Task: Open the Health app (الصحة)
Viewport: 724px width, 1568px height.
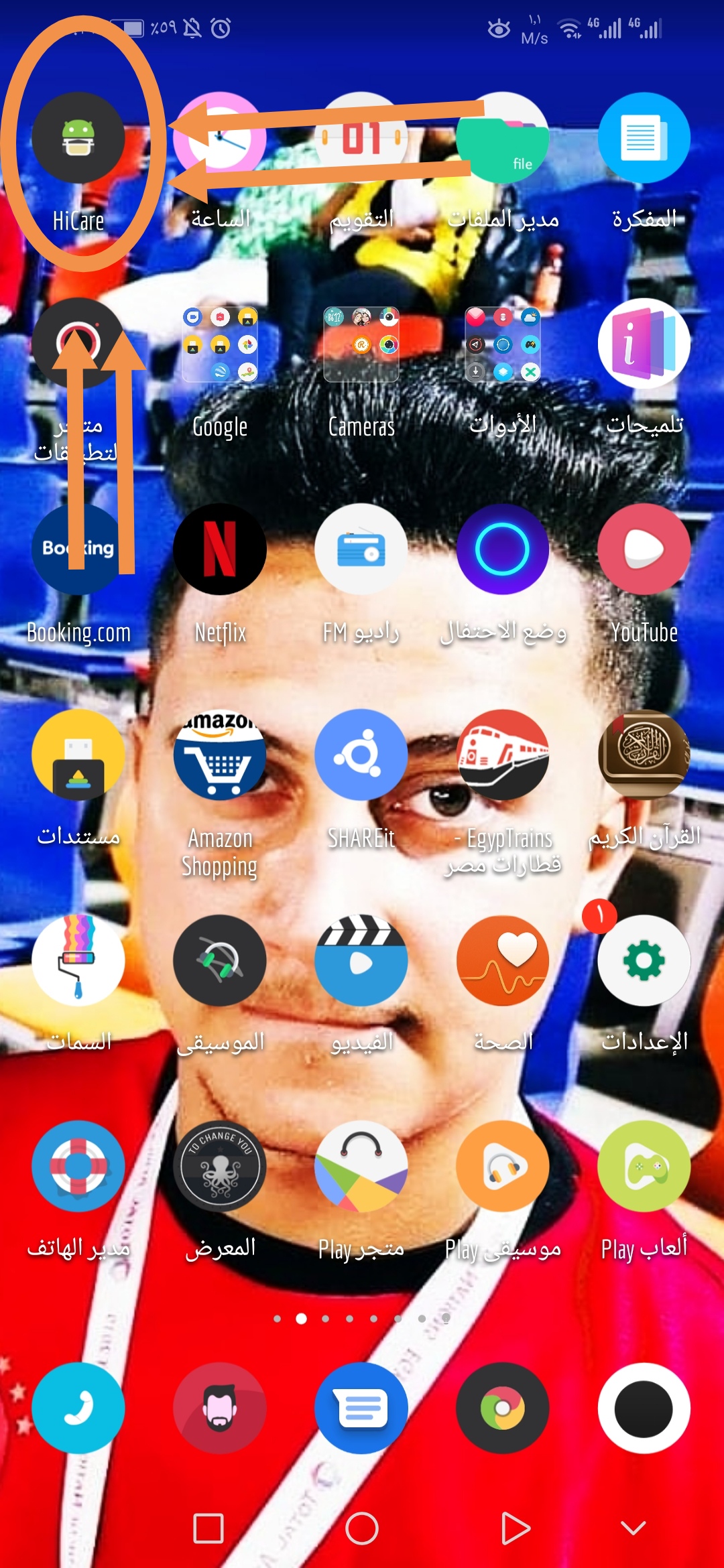Action: point(503,961)
